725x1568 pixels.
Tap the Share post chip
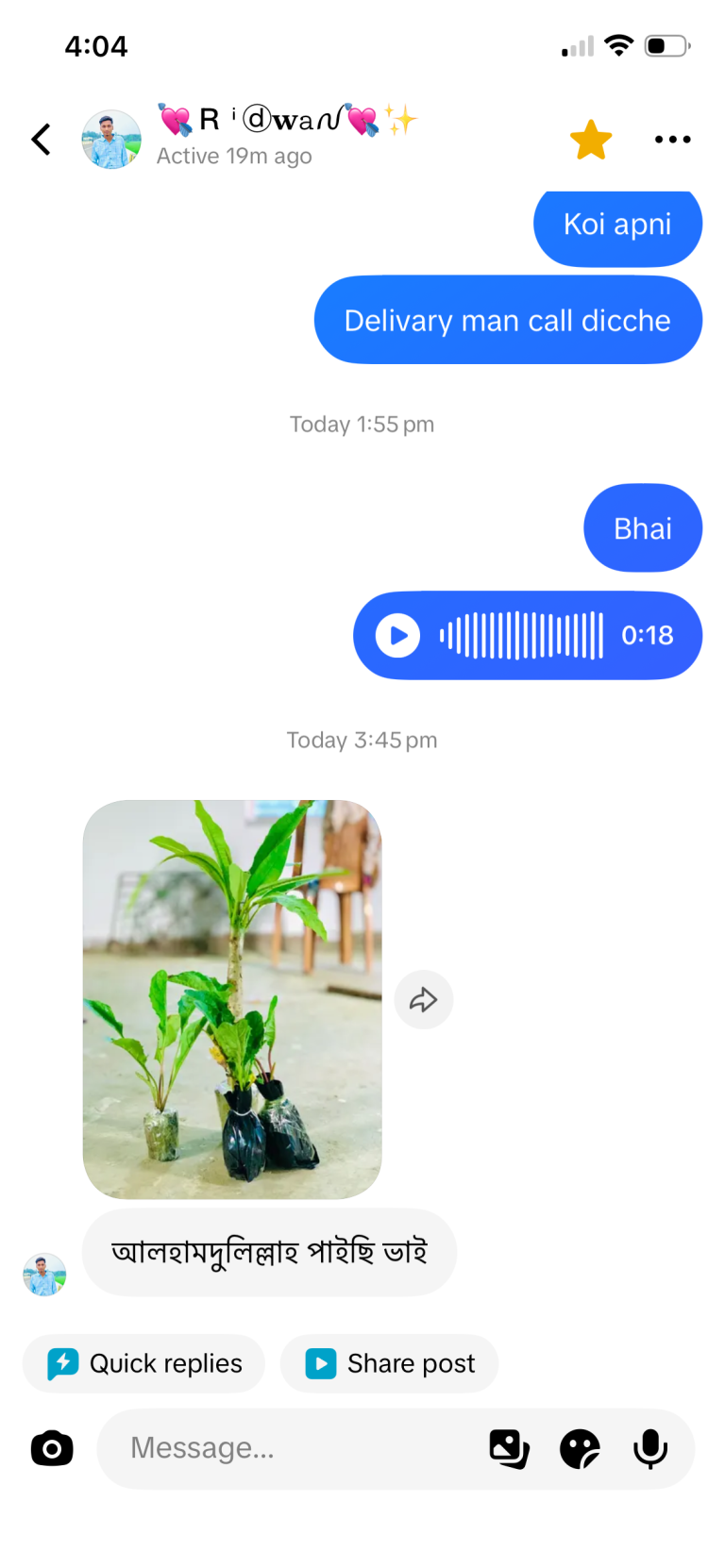(x=389, y=1363)
